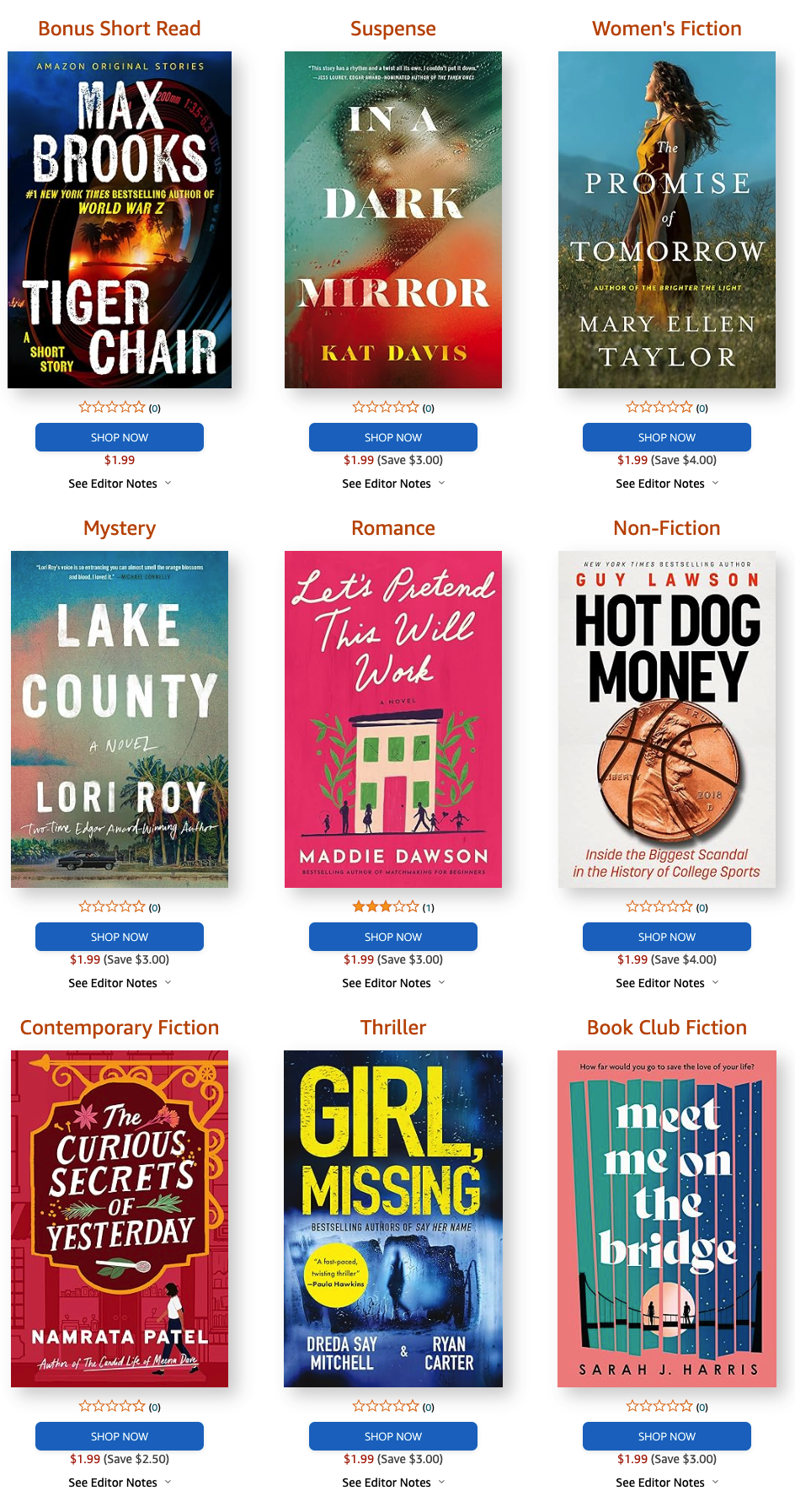The height and width of the screenshot is (1512, 795).
Task: Click Shop Now below The Promise of Tomorrow
Action: (666, 437)
